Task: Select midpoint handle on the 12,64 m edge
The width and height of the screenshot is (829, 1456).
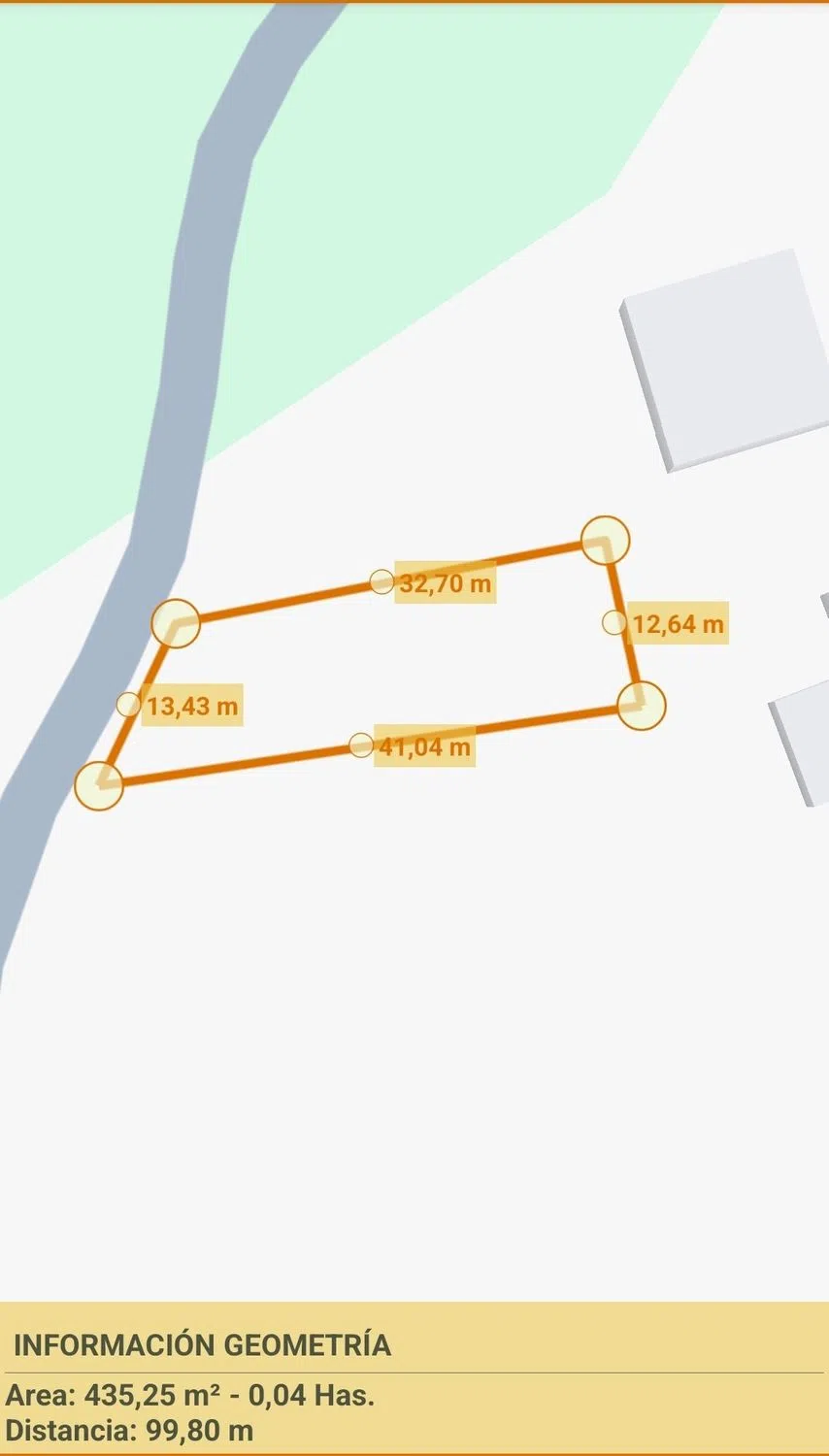Action: click(613, 623)
